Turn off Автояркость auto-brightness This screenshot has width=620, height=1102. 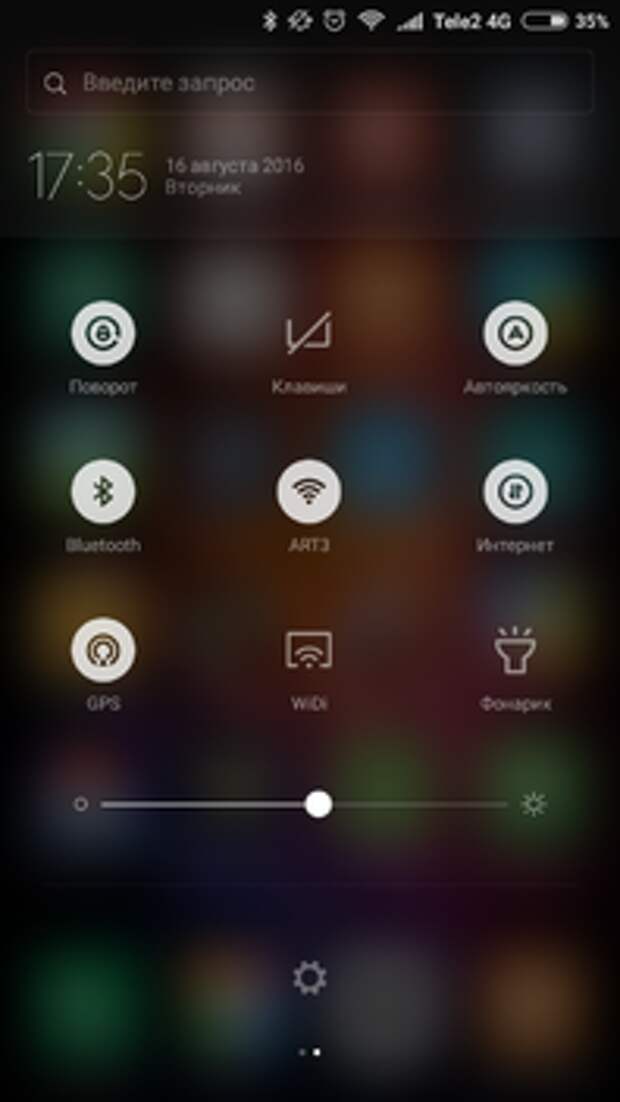[515, 334]
